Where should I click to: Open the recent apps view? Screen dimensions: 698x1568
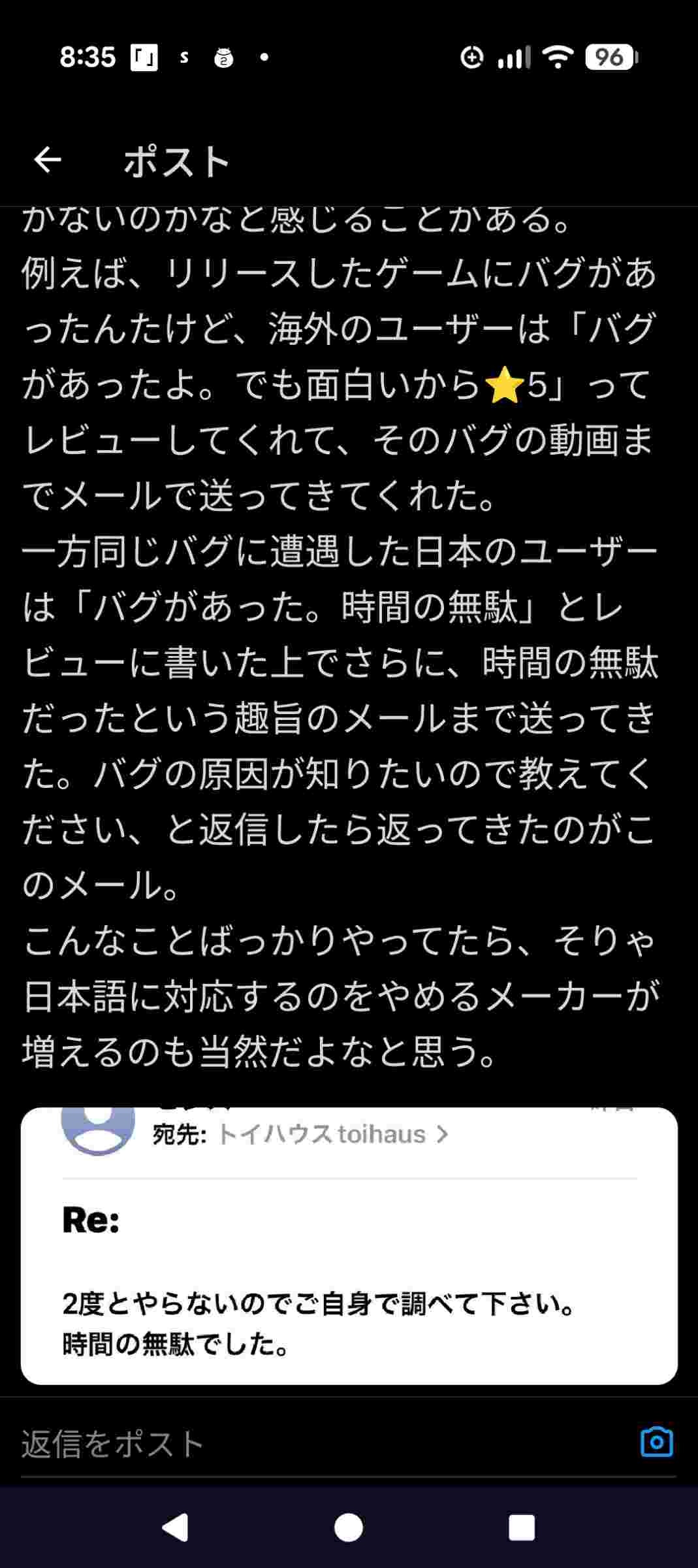coord(521,1527)
